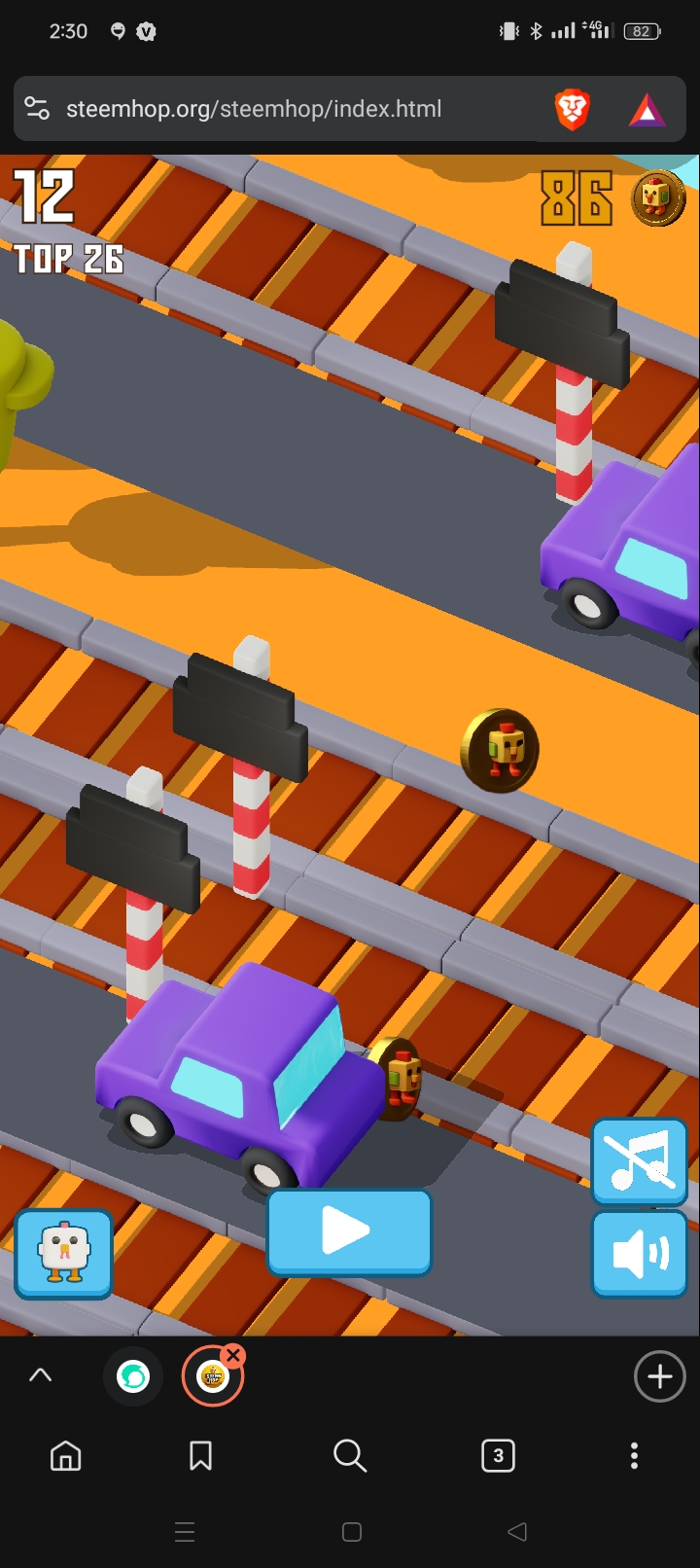Open the chicken character selection button
This screenshot has width=700, height=1568.
point(64,1254)
